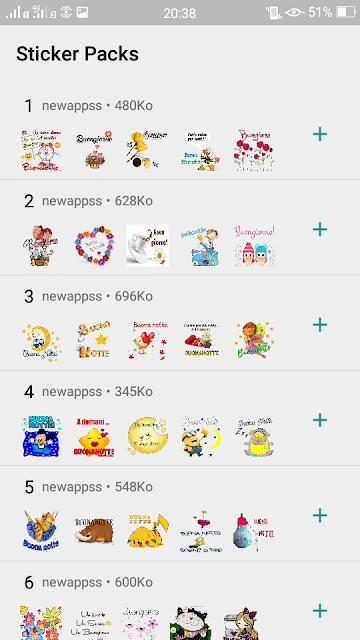
Task: View sticker pack 3 newappss 696Ko
Action: (x=180, y=323)
